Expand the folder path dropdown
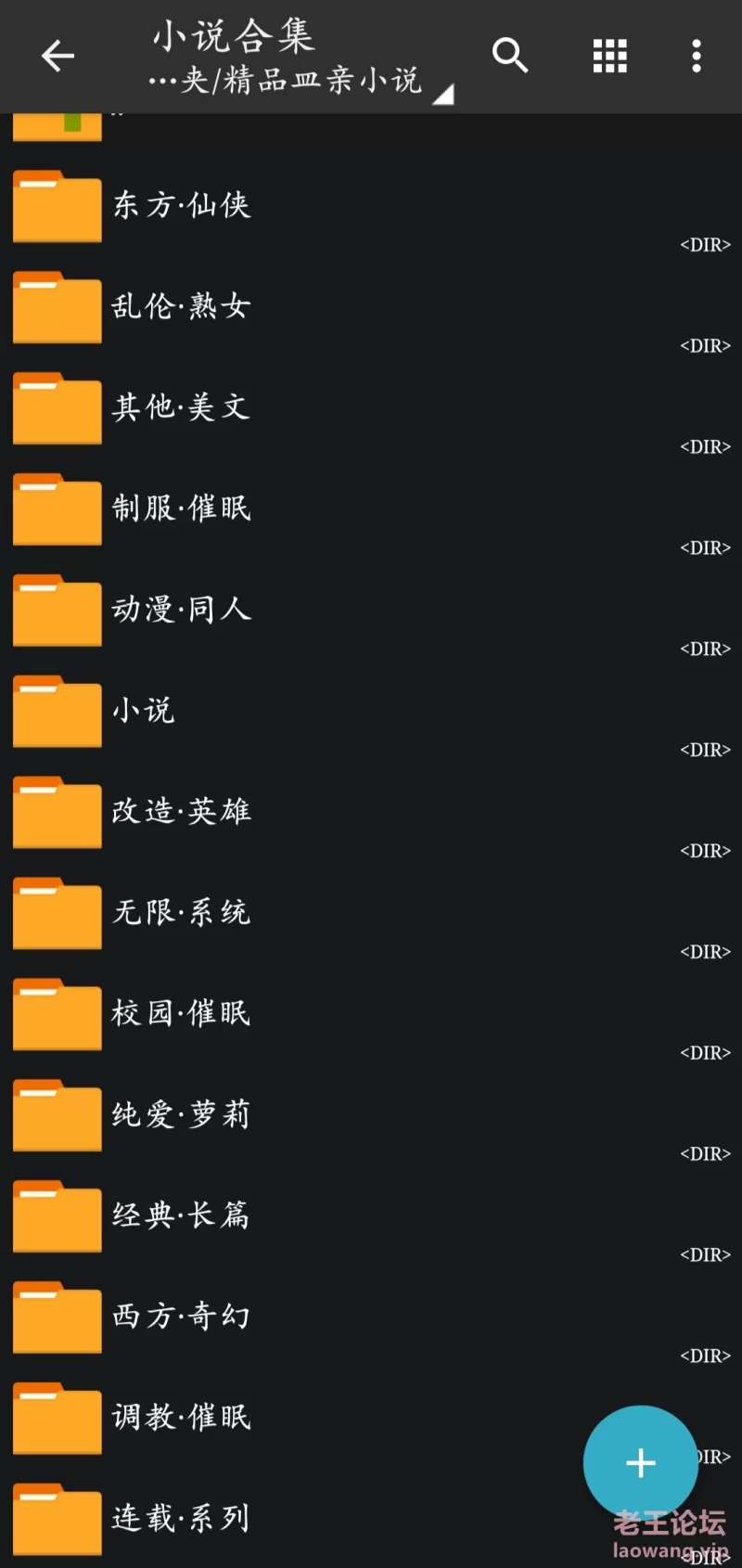This screenshot has height=1568, width=742. coord(443,93)
